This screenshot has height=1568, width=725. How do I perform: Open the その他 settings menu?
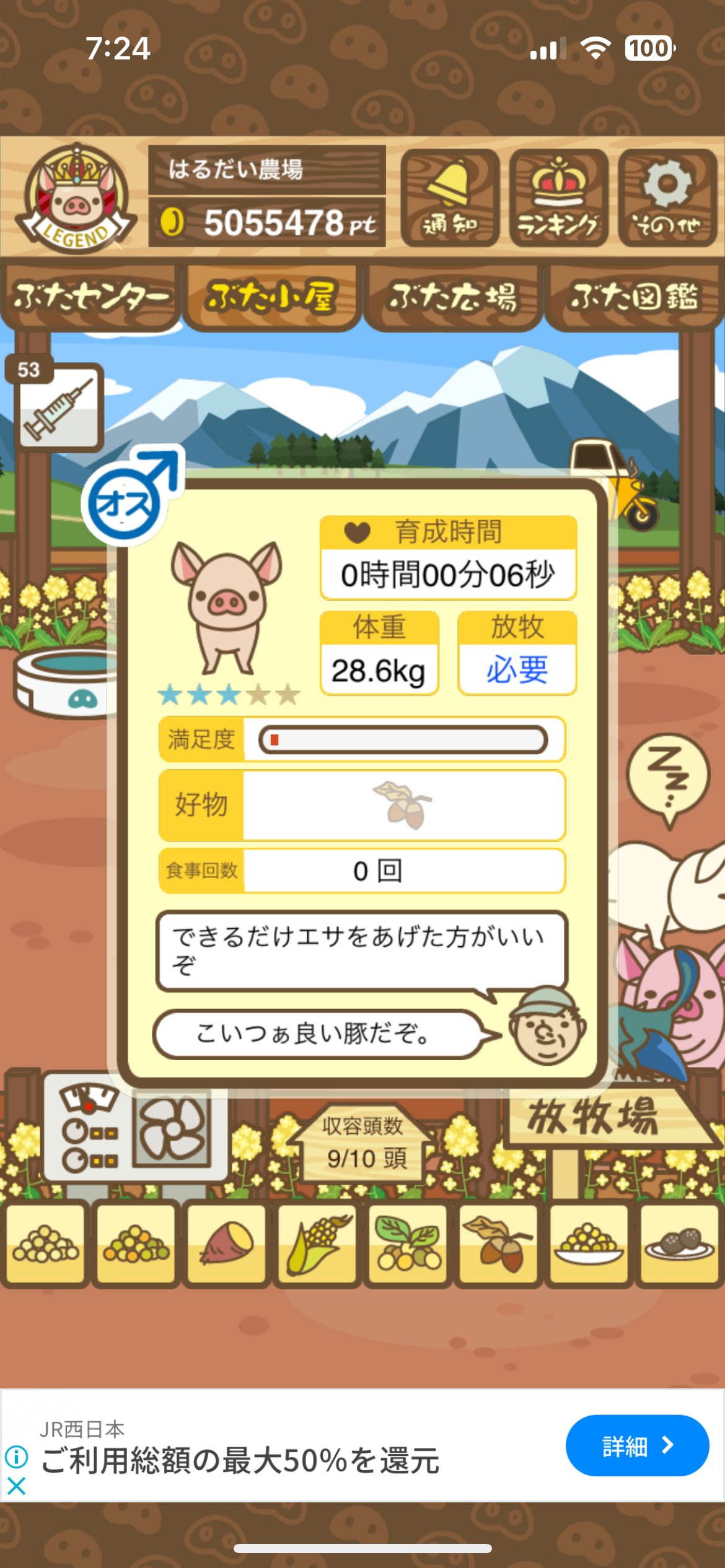pyautogui.click(x=667, y=198)
